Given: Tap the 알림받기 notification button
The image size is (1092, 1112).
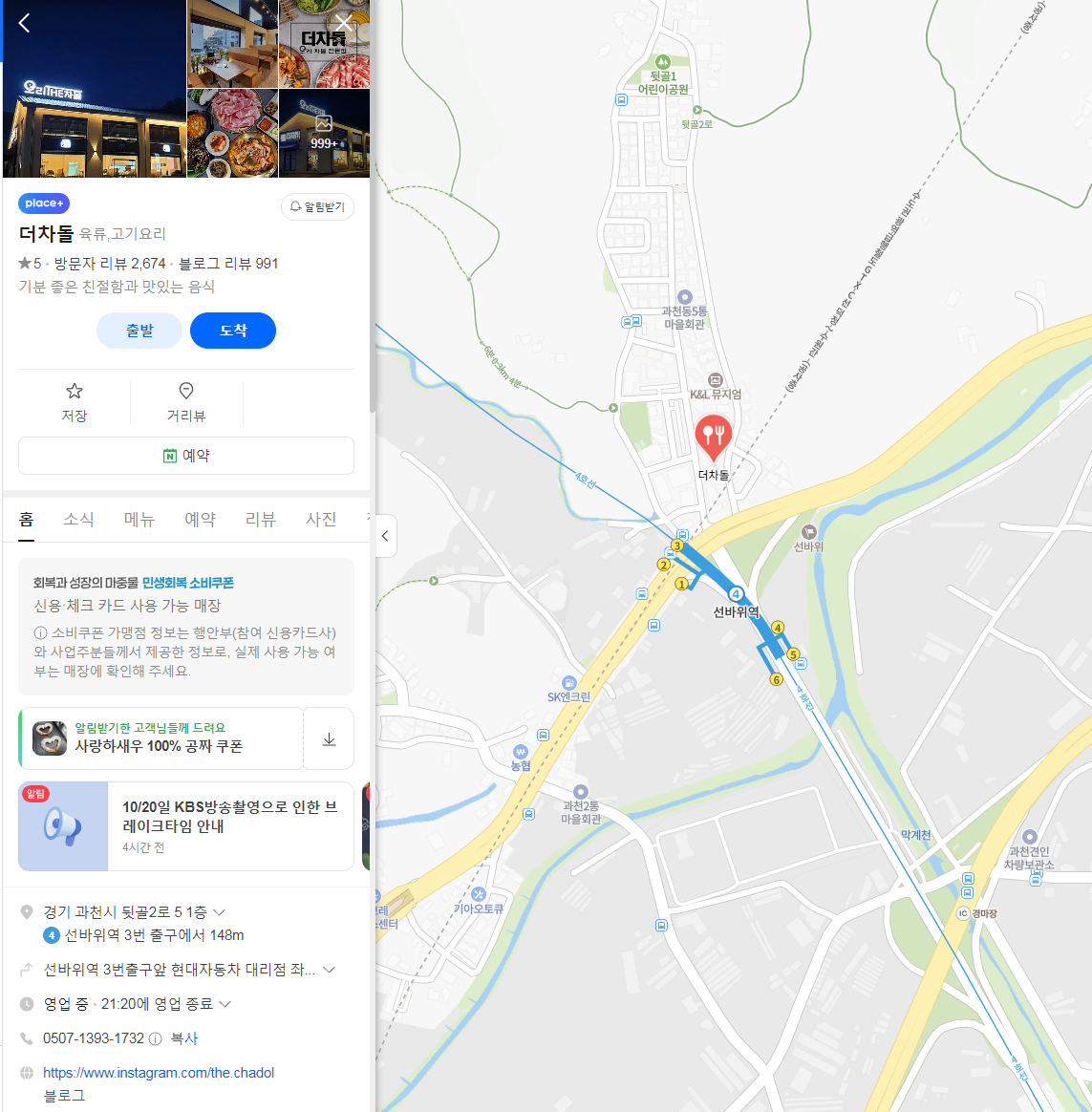Looking at the screenshot, I should coord(317,206).
